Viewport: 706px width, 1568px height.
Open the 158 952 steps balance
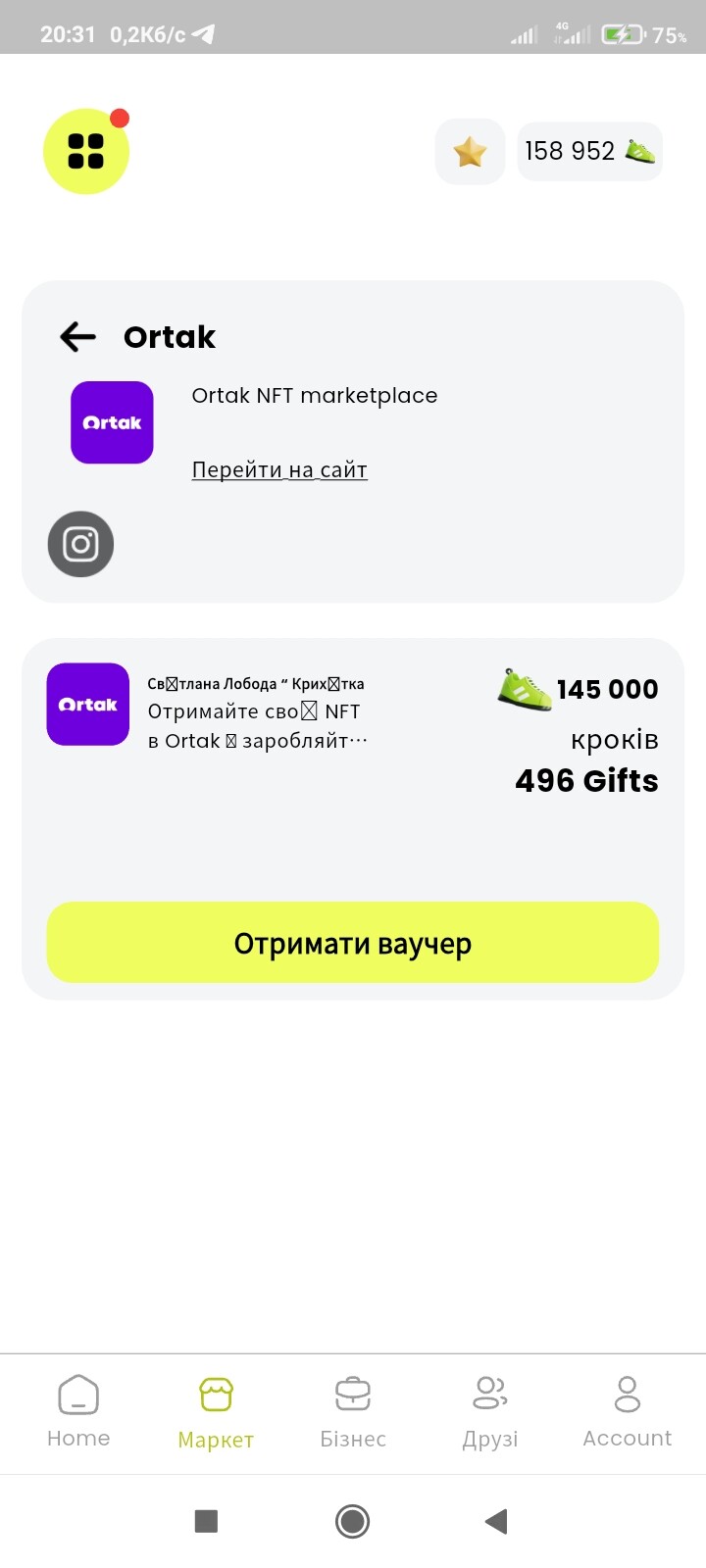click(x=590, y=152)
